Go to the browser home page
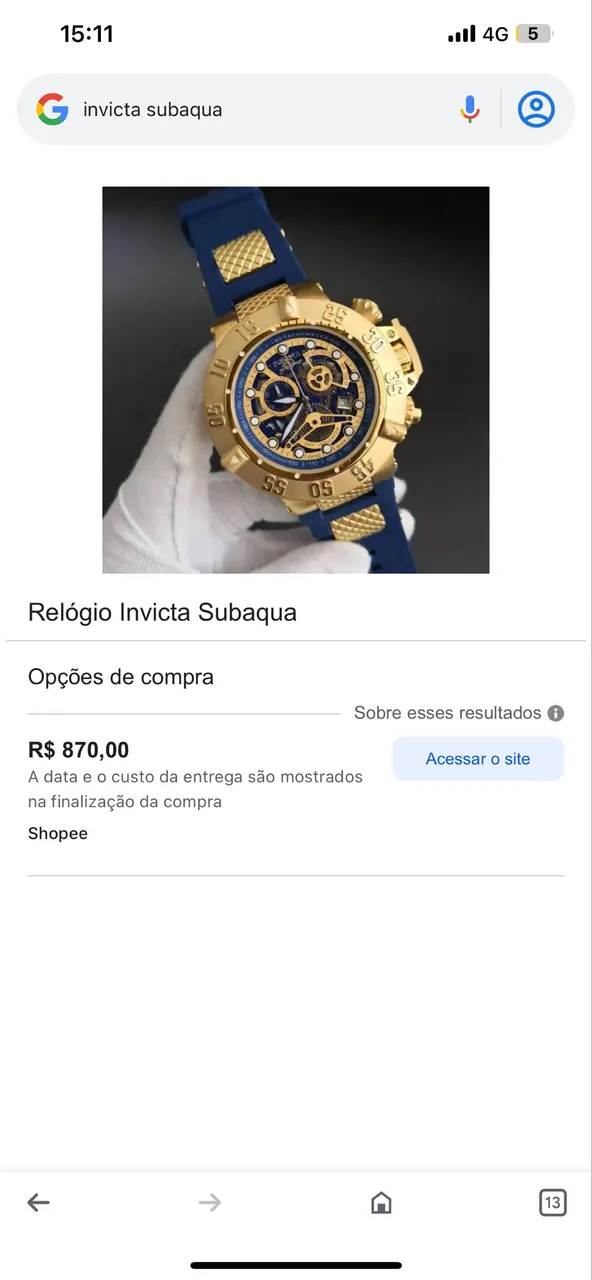 tap(381, 1203)
